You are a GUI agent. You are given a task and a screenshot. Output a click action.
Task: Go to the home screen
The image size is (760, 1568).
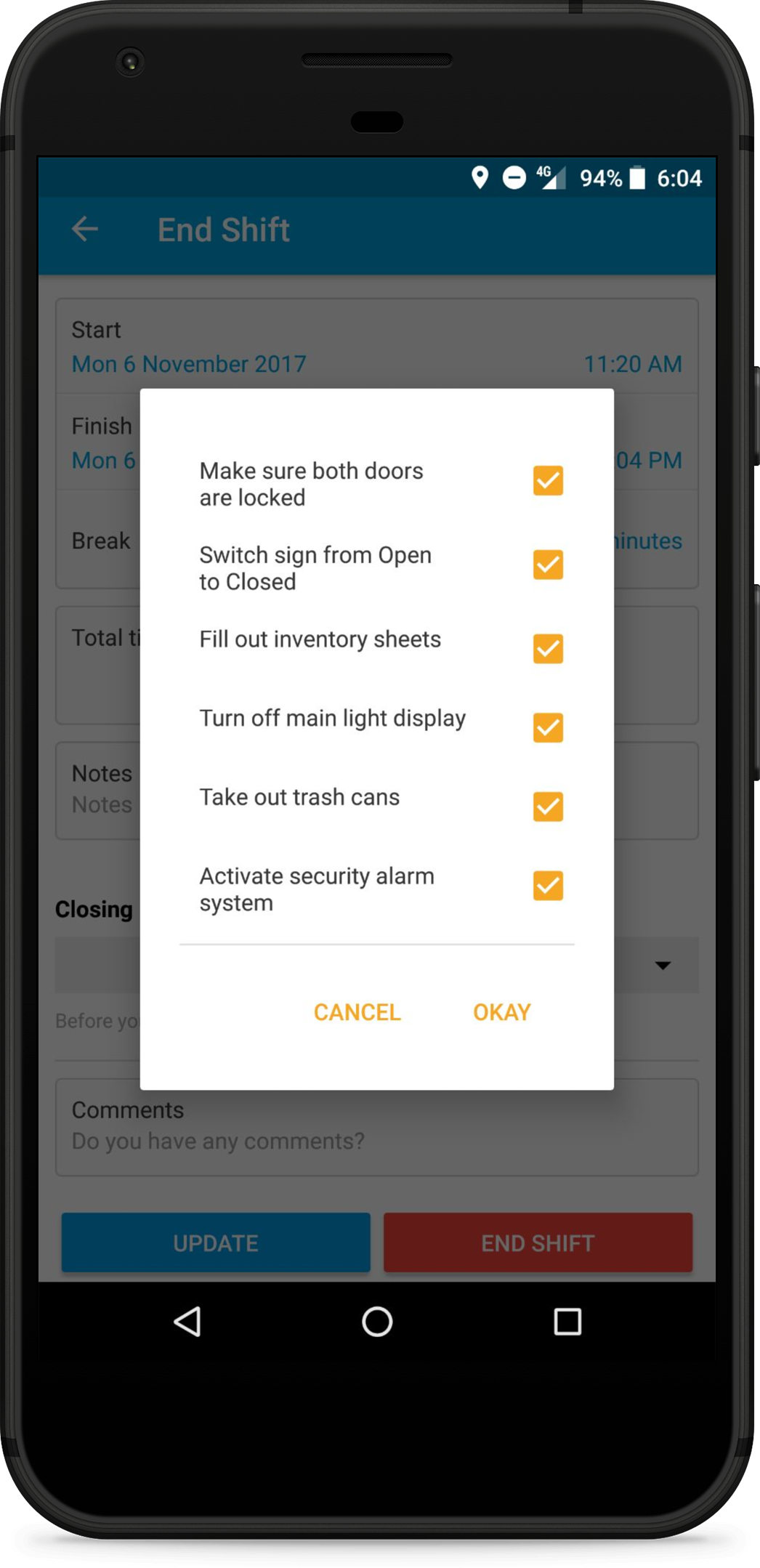tap(377, 1322)
